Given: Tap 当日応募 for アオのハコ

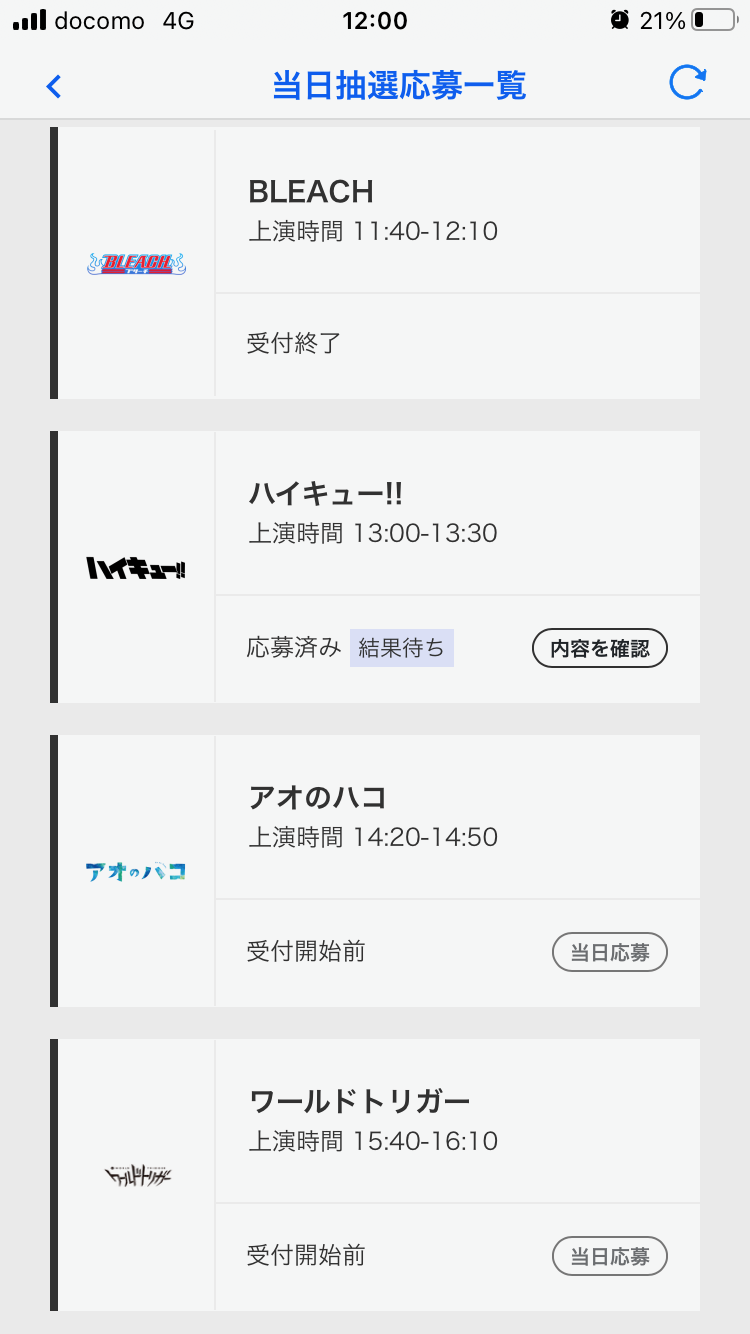Looking at the screenshot, I should 609,953.
